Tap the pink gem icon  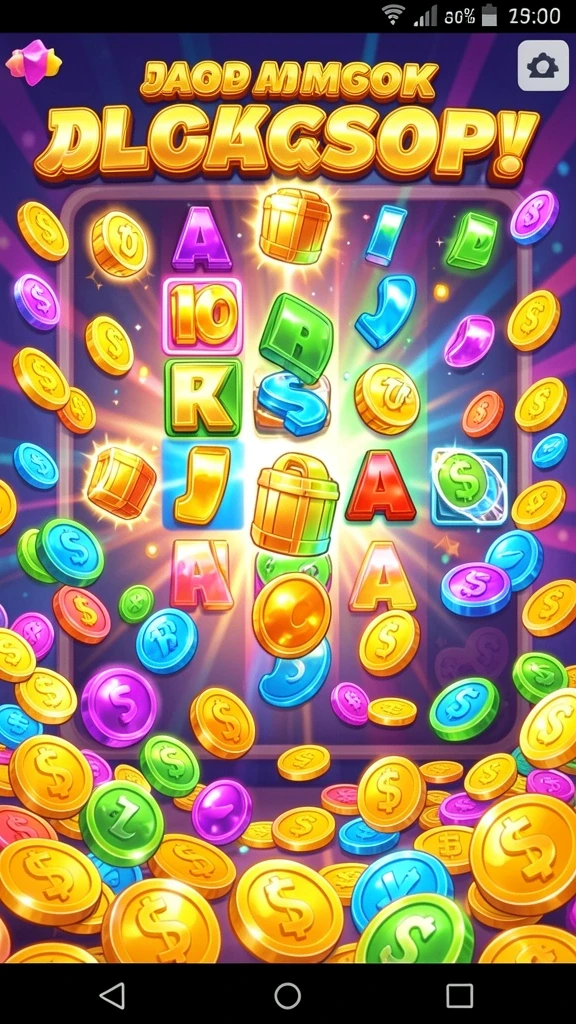coord(33,63)
